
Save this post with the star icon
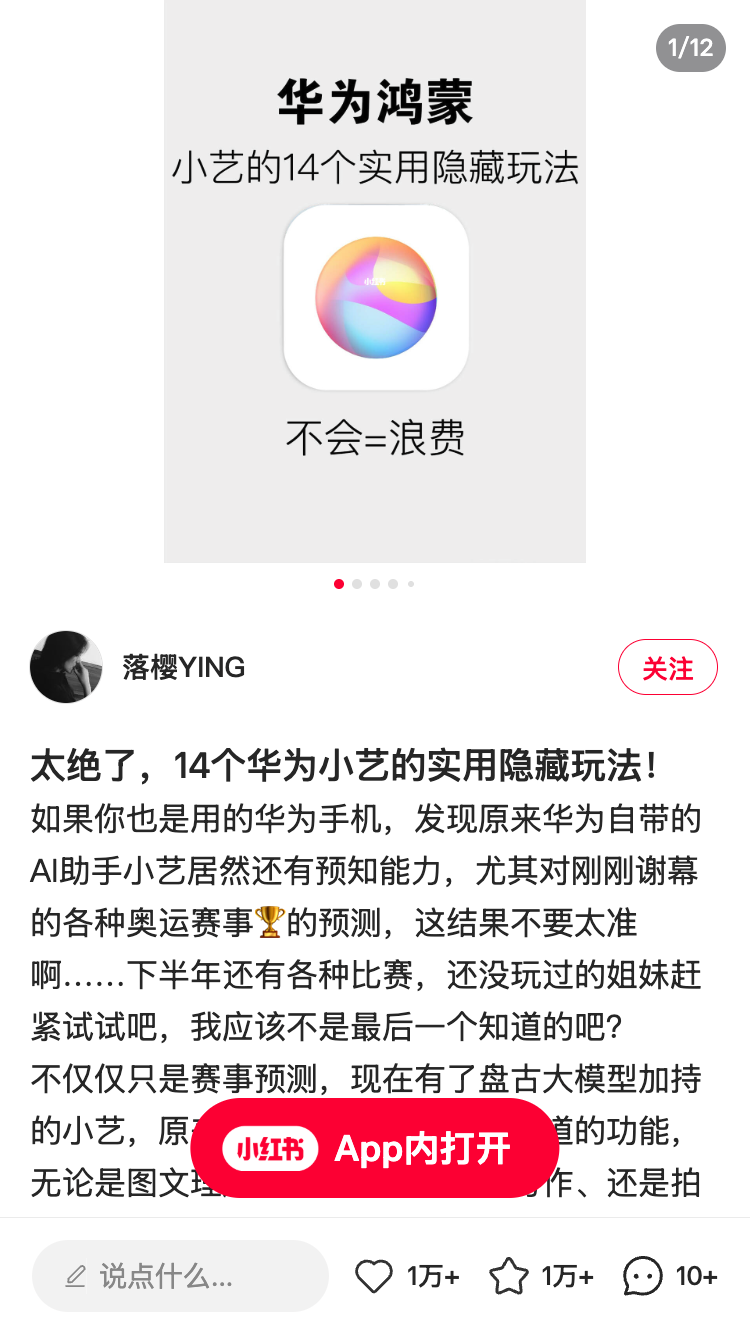coord(509,1276)
